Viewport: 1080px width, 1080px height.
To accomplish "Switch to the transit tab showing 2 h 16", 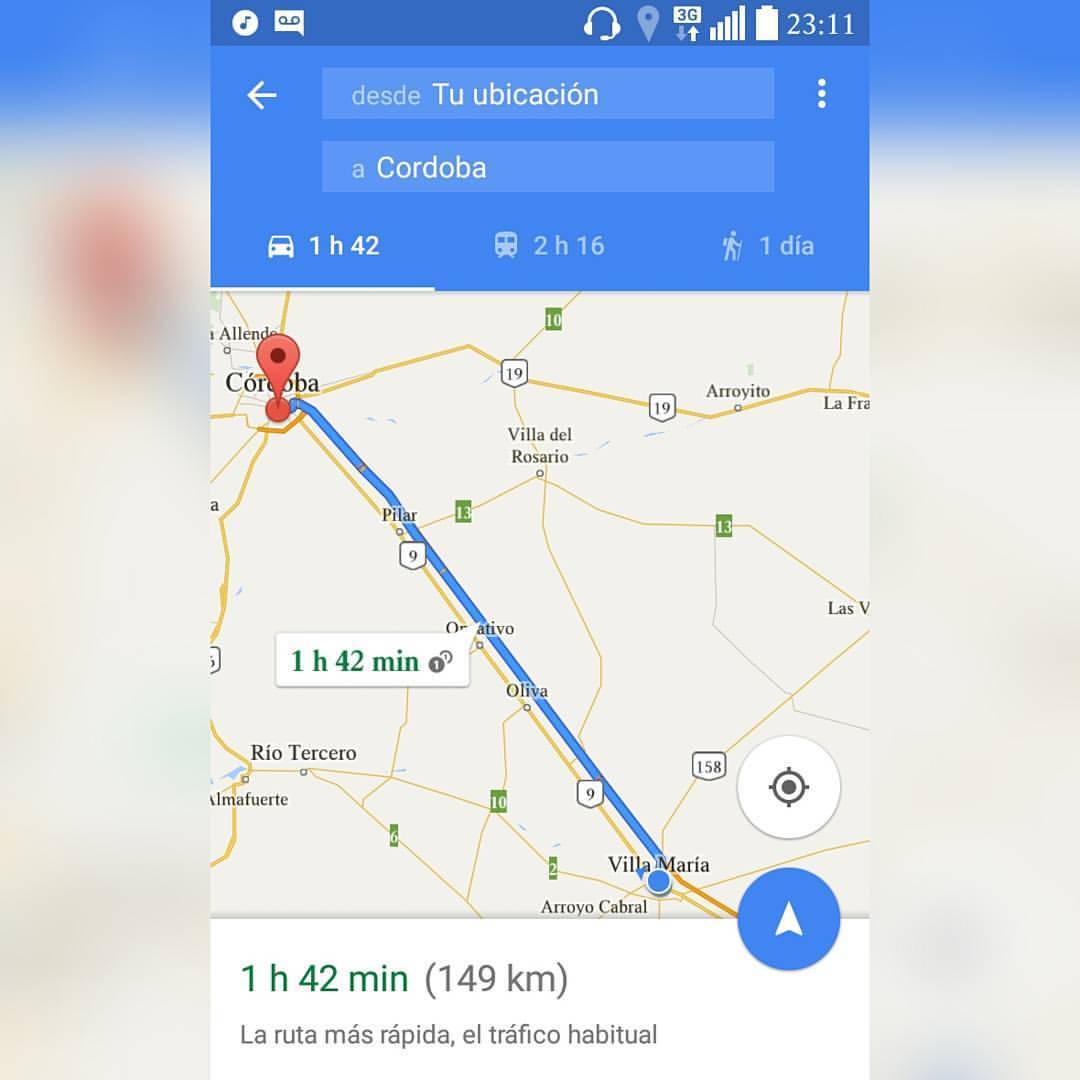I will 549,246.
